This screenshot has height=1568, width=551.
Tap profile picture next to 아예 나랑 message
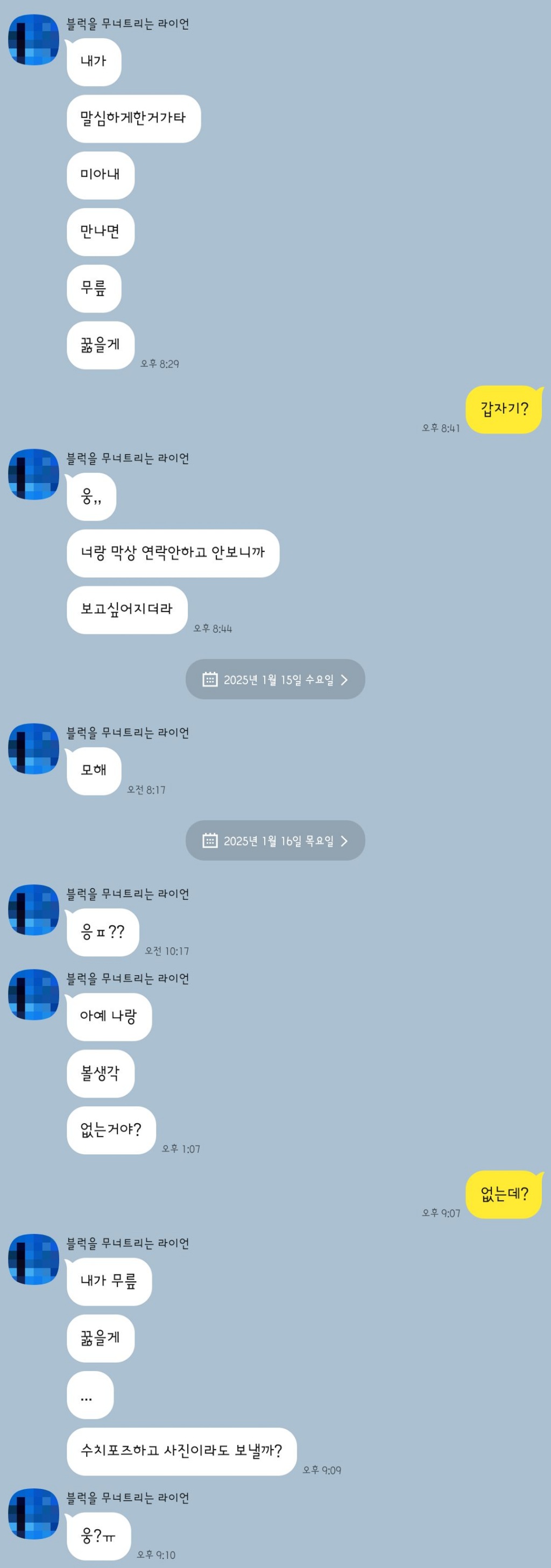coord(33,994)
